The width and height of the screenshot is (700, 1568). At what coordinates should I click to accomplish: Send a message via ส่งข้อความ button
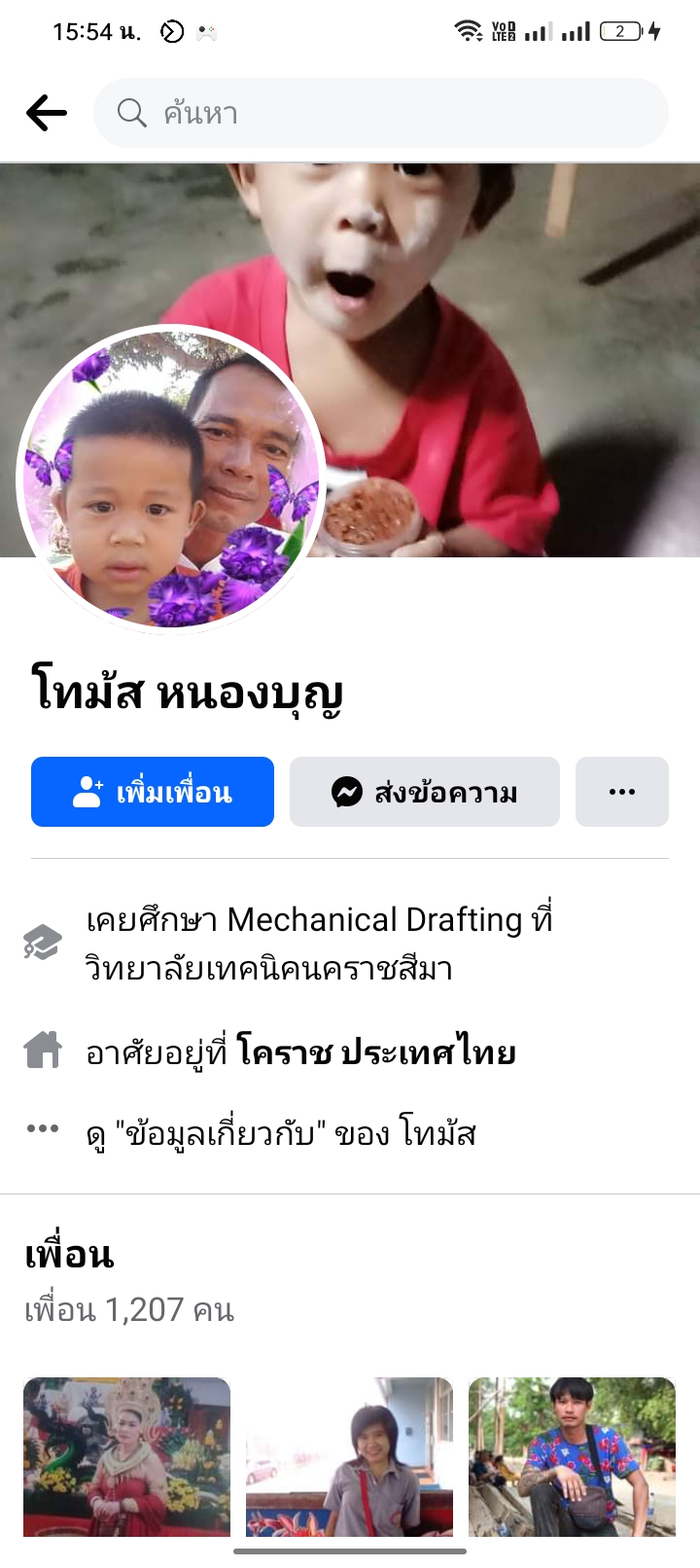[x=425, y=792]
